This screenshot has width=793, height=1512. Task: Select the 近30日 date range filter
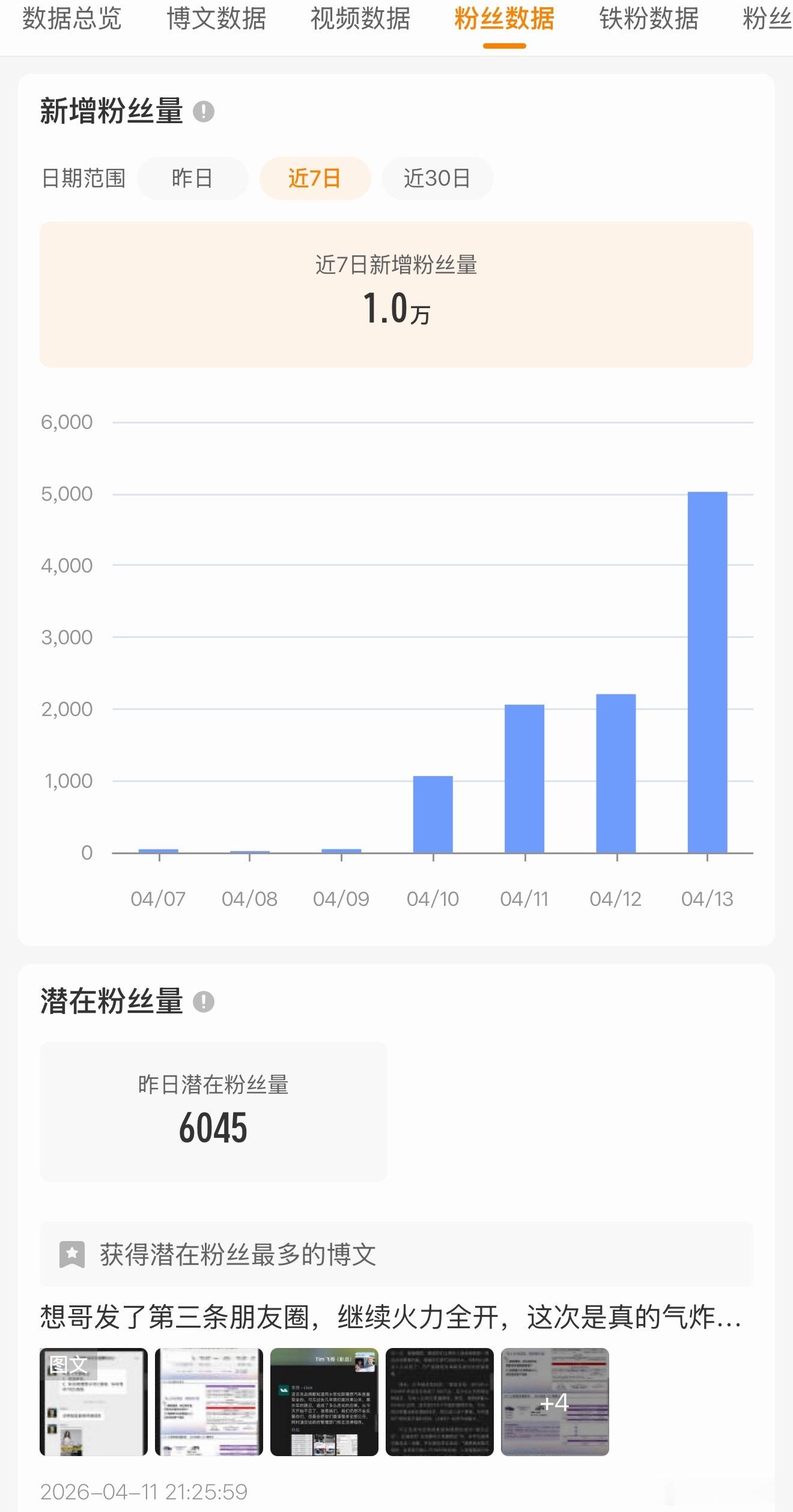pos(437,178)
